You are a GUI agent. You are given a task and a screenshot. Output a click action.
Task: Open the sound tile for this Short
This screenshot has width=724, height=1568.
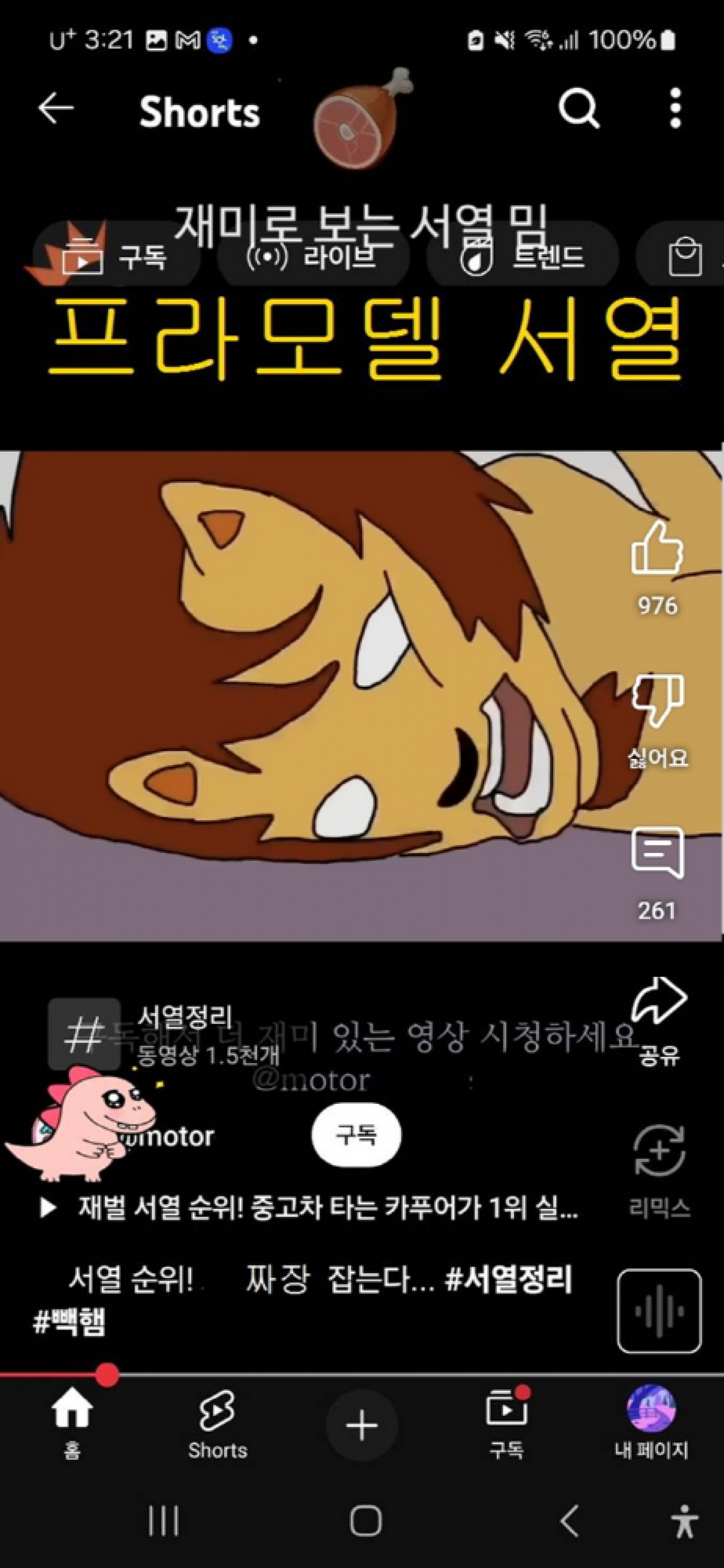(x=659, y=1310)
